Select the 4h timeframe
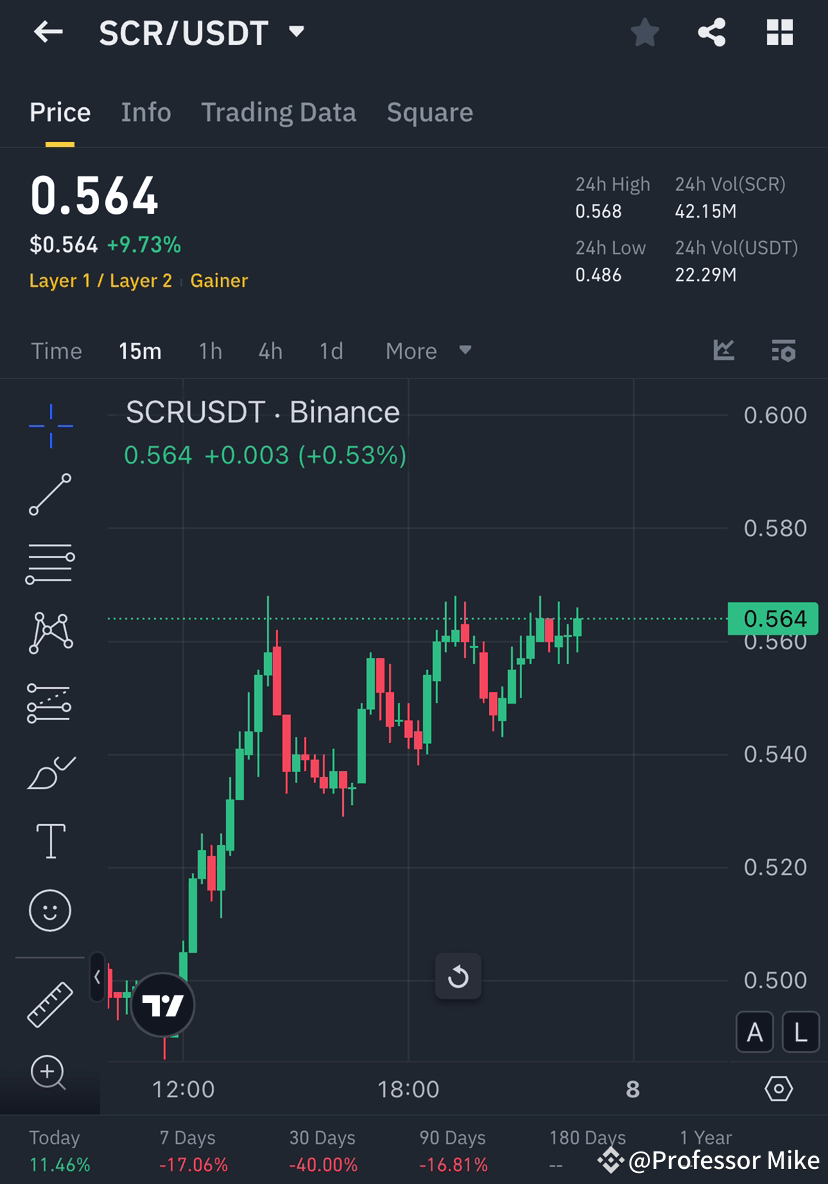Viewport: 828px width, 1184px height. point(269,351)
